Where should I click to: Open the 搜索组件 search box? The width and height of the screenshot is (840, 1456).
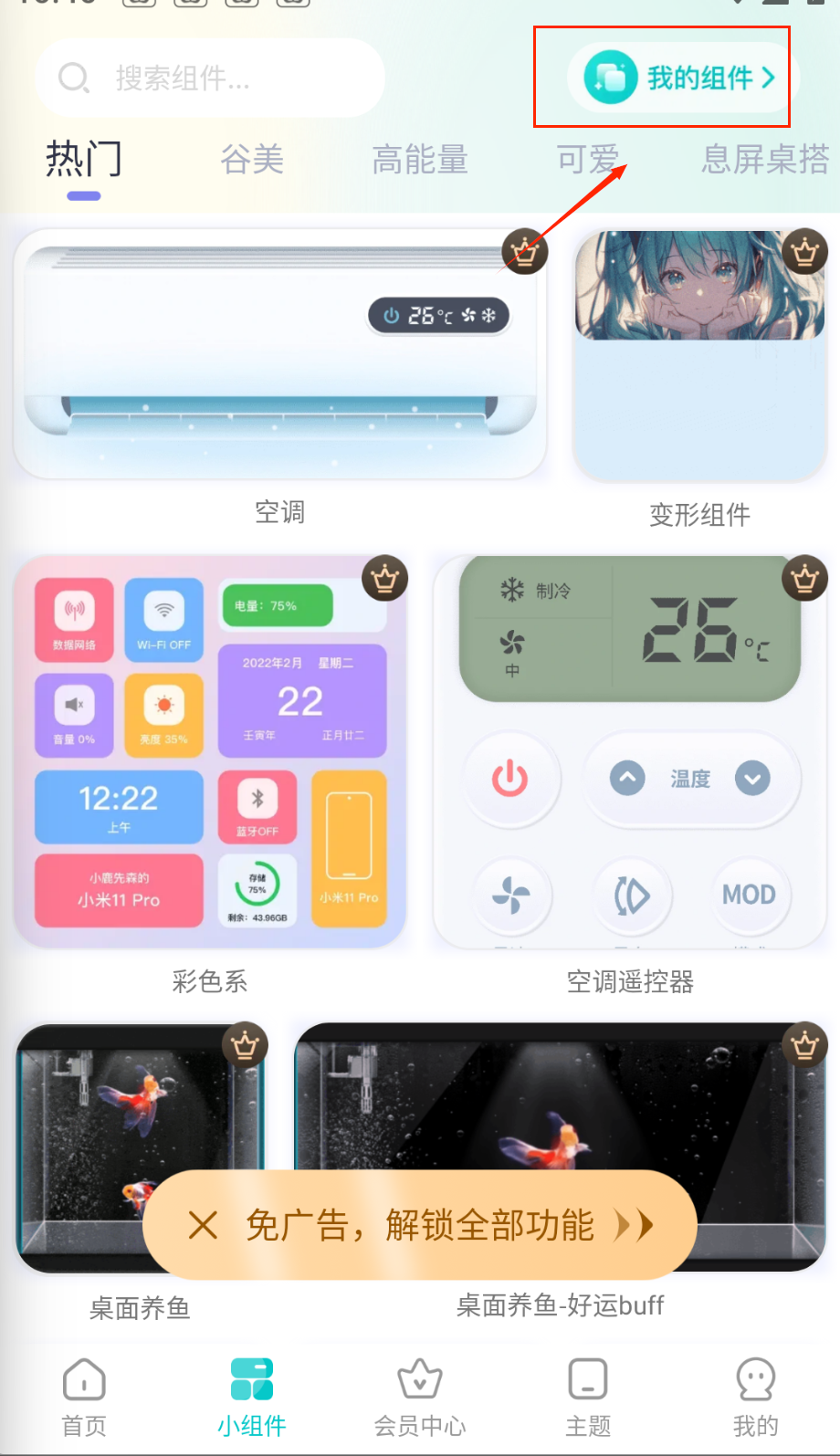click(210, 79)
